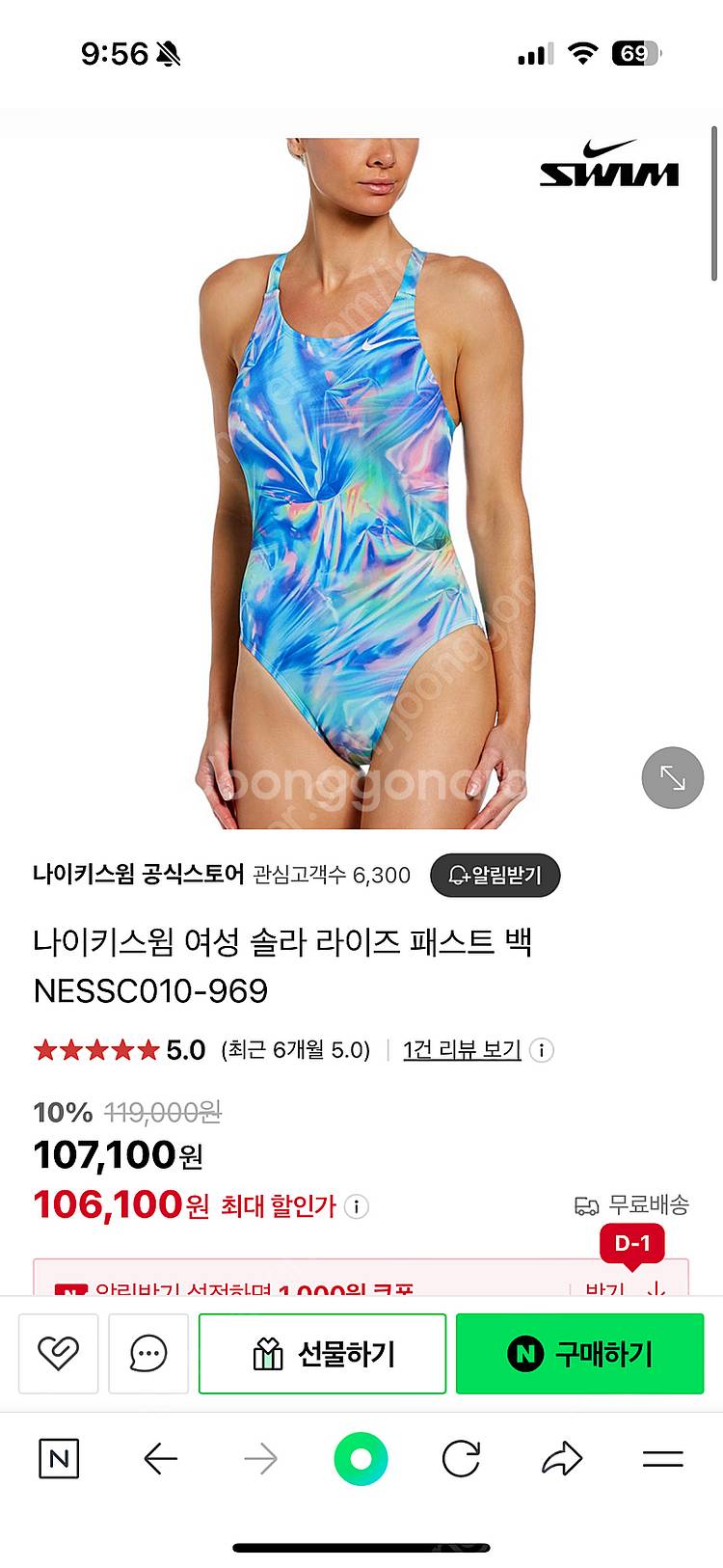Add this swimsuit to the wishlist
The image size is (723, 1568).
[58, 1353]
